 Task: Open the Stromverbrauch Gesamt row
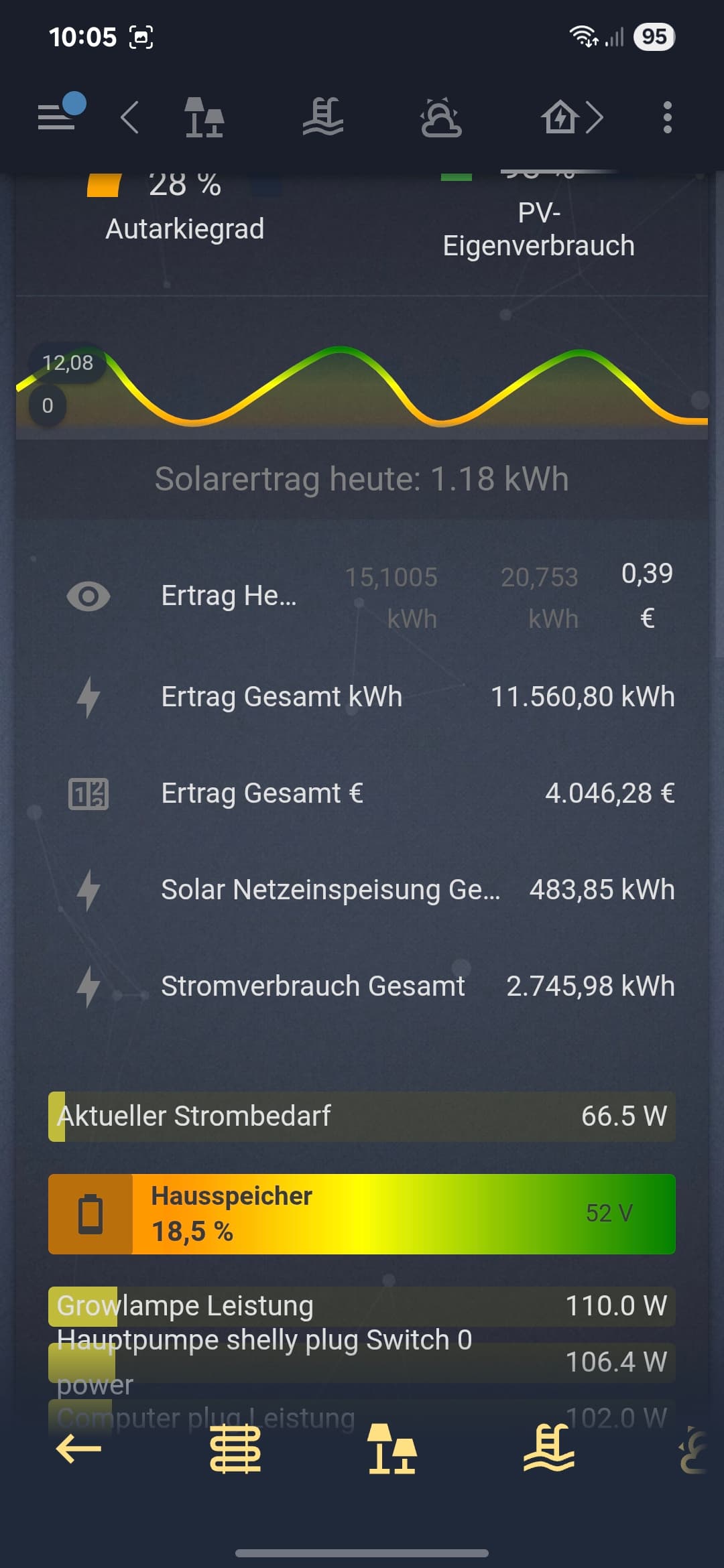[362, 986]
